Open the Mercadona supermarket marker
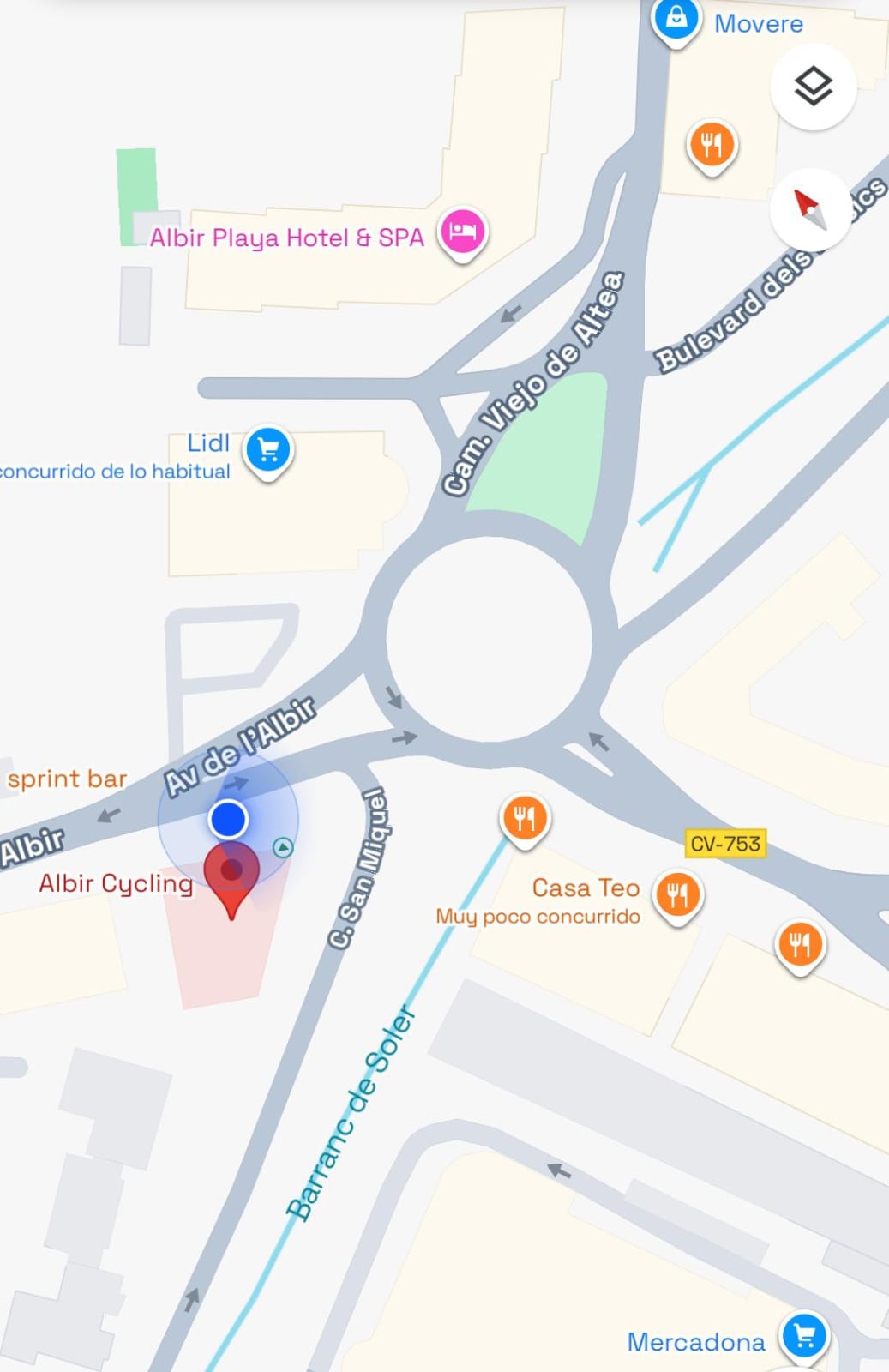The height and width of the screenshot is (1372, 889). pyautogui.click(x=804, y=1335)
